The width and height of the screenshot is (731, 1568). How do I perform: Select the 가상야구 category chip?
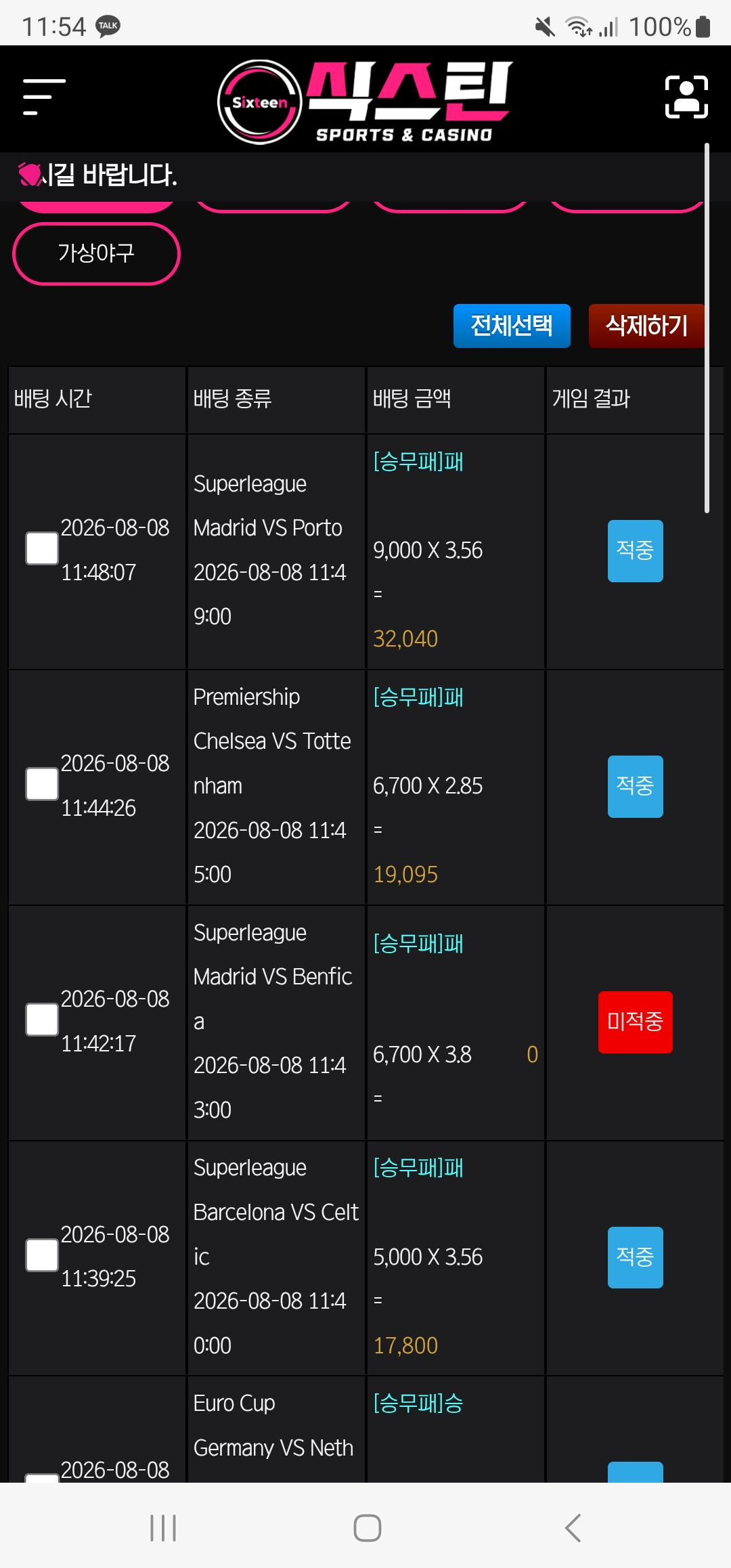(x=96, y=254)
